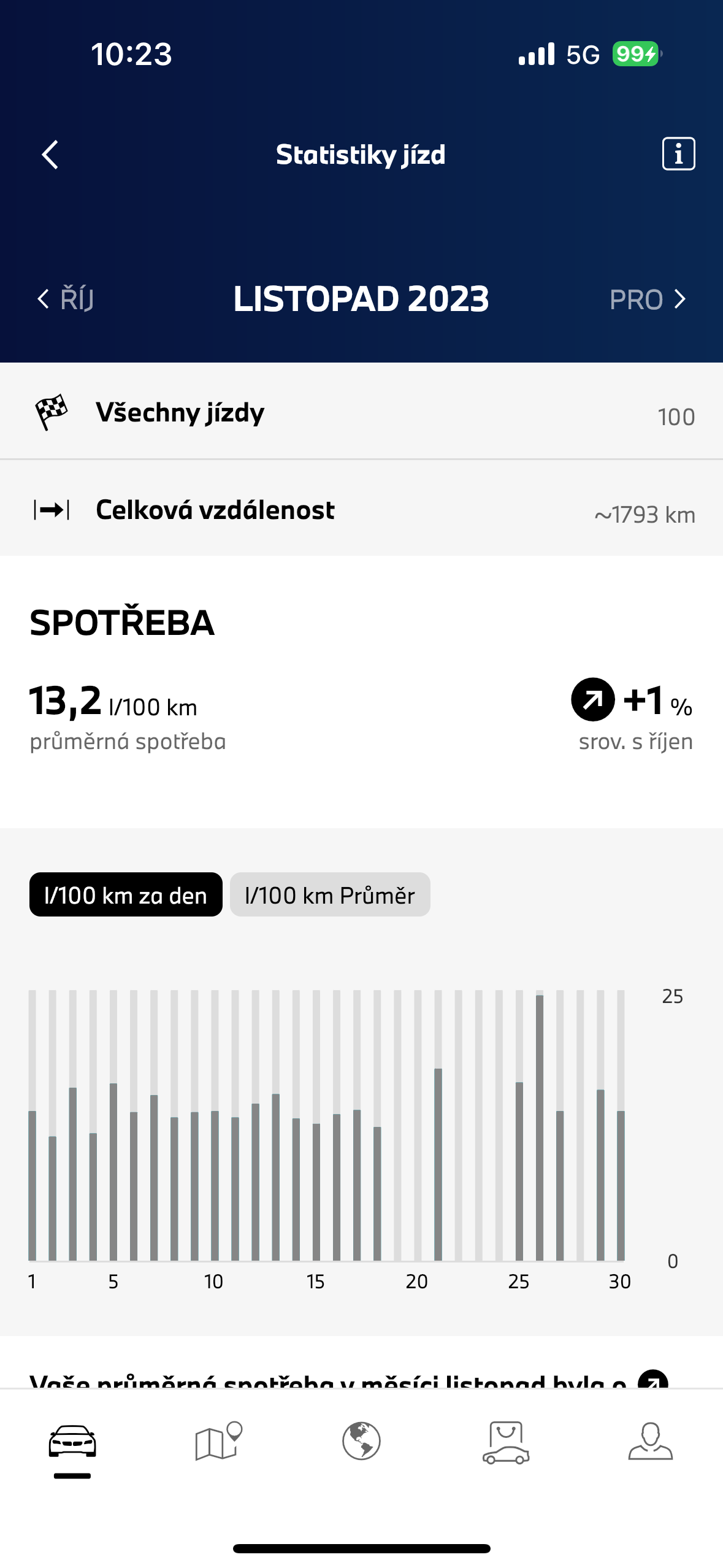Open the info icon in the header

click(678, 154)
